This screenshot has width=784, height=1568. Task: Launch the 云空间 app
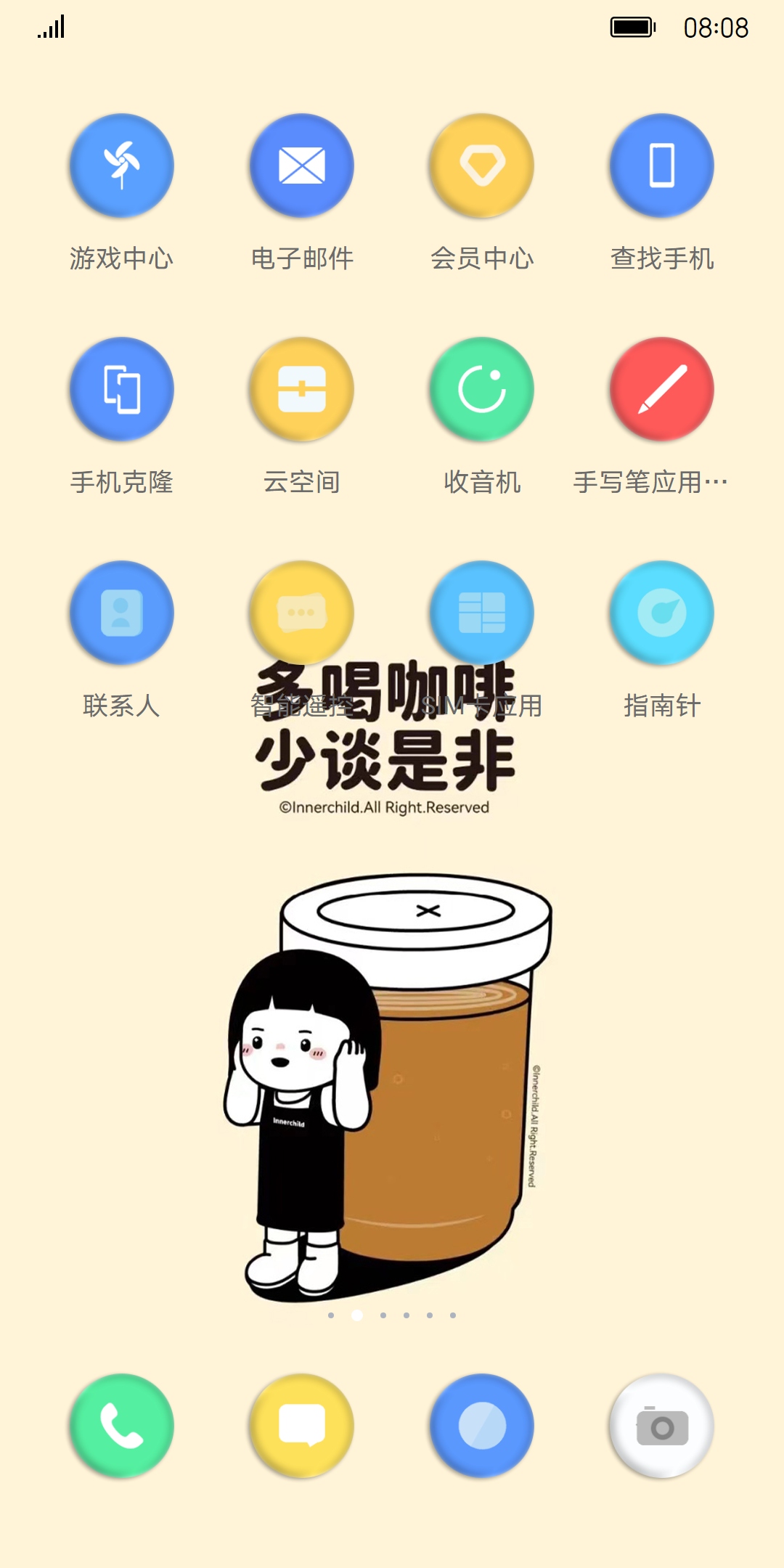point(301,390)
